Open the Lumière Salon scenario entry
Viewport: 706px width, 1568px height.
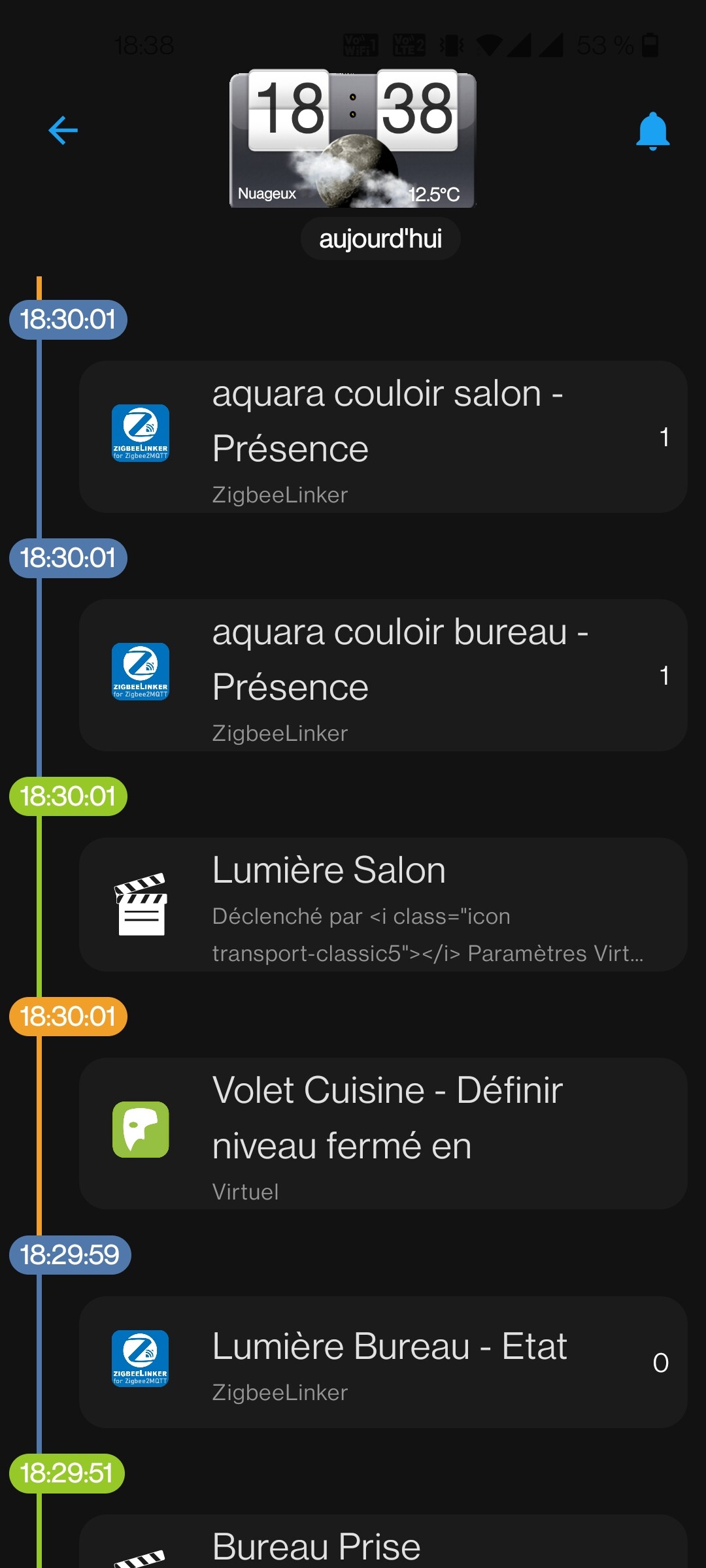click(x=383, y=904)
